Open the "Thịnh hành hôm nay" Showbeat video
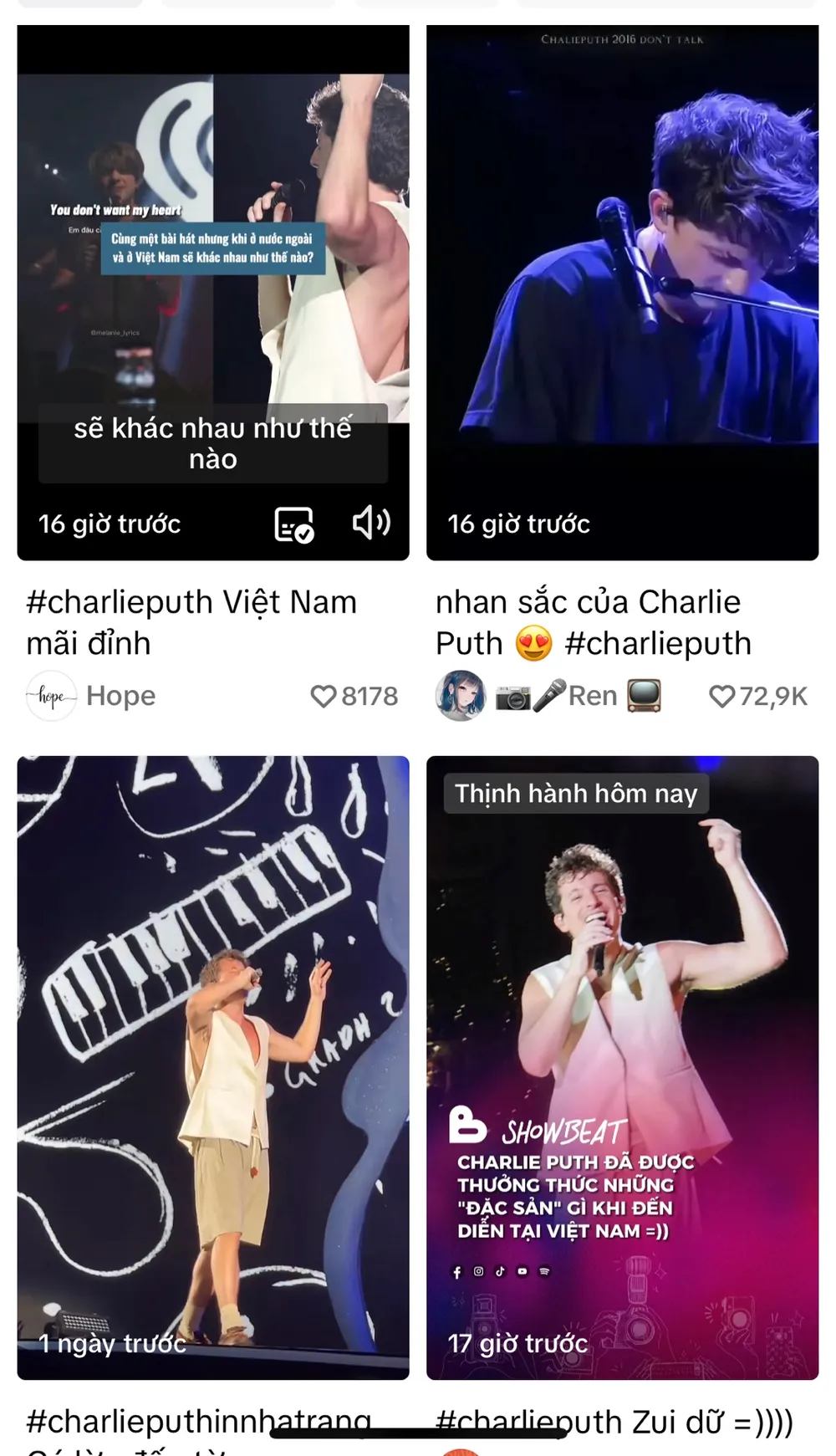 coord(622,1066)
